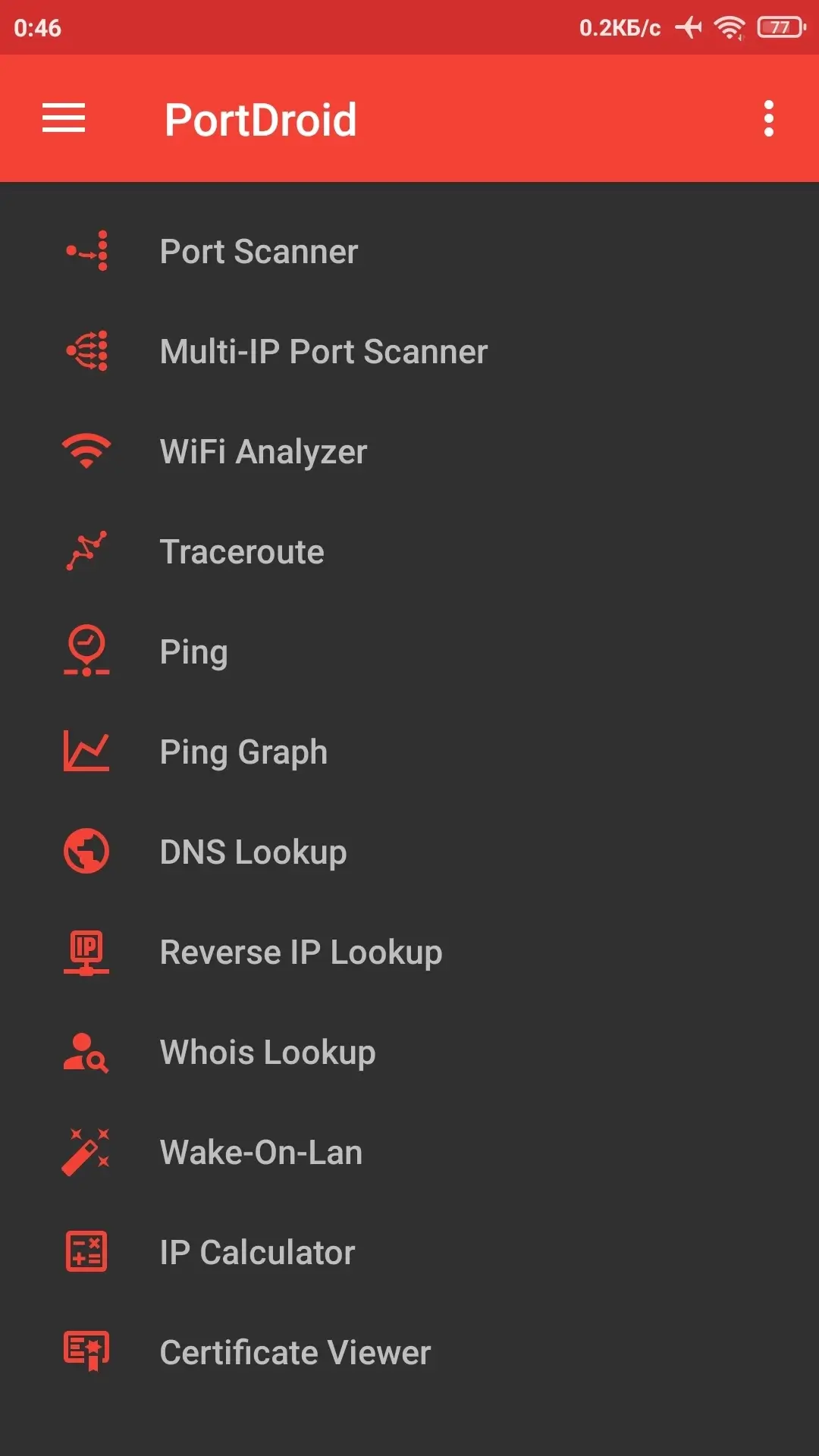Image resolution: width=819 pixels, height=1456 pixels.
Task: Open the IP Calculator
Action: click(x=409, y=1252)
